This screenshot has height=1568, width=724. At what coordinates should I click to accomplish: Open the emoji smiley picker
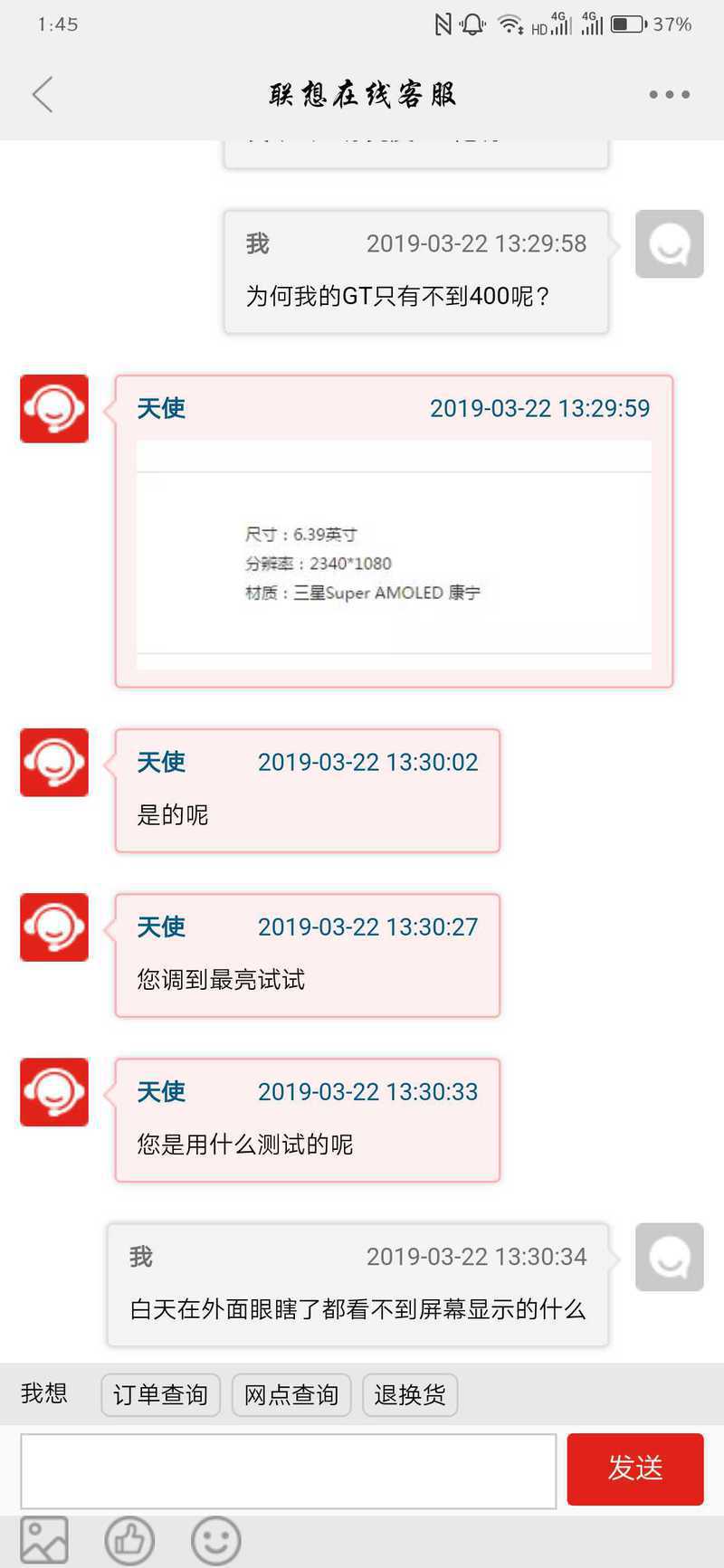[x=215, y=1540]
